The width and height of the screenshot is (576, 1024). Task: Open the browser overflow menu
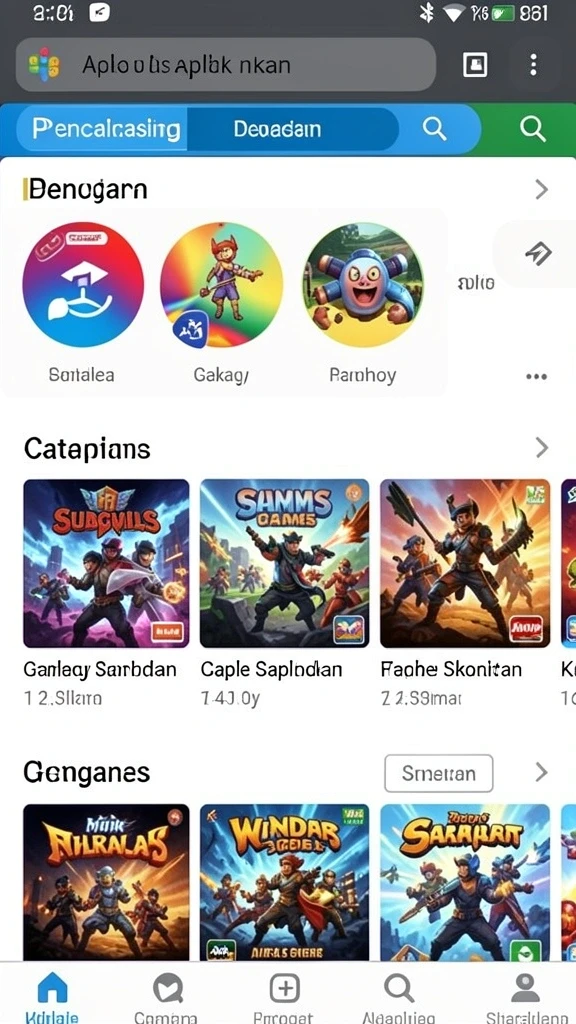(534, 65)
